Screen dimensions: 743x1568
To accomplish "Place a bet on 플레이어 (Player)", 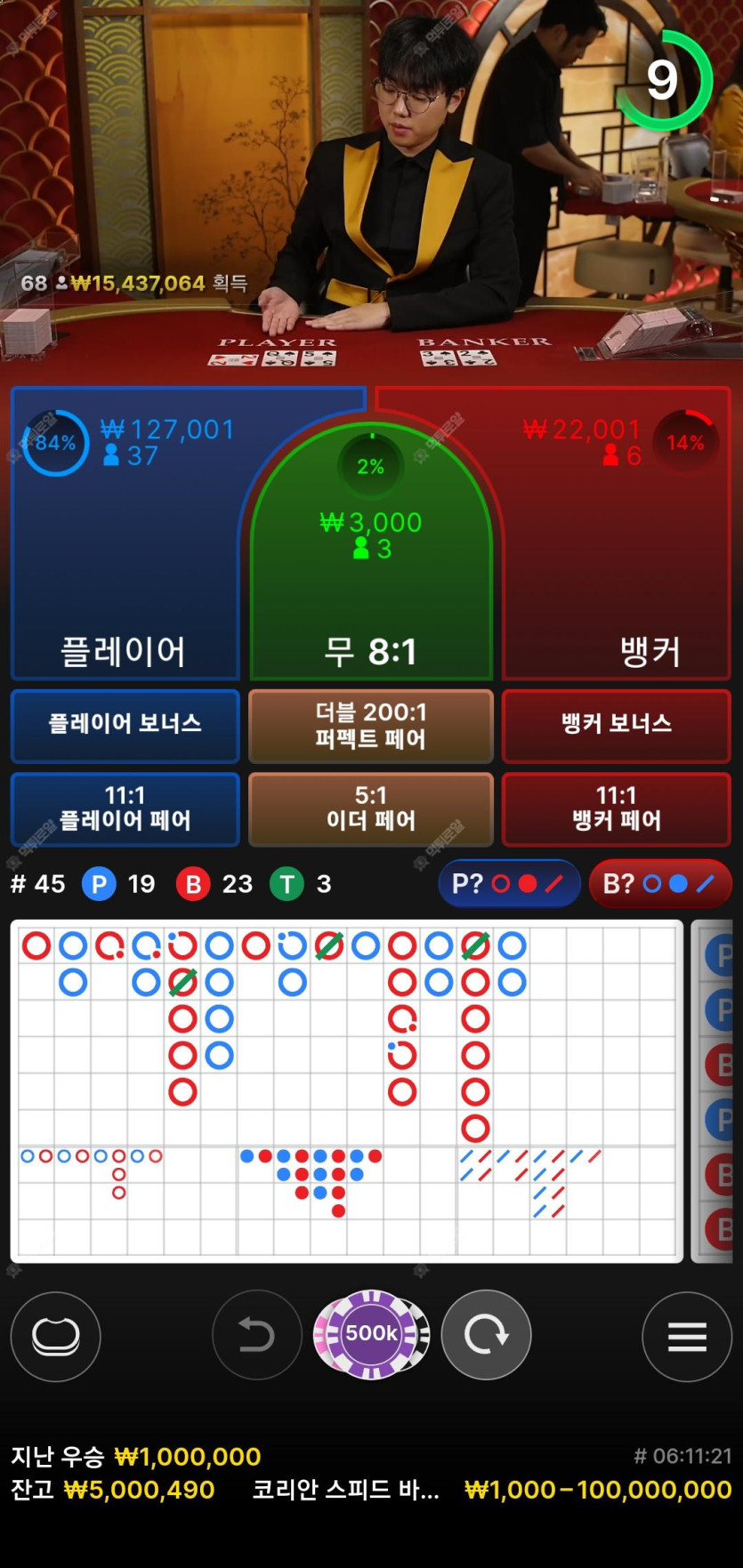I will click(x=125, y=569).
